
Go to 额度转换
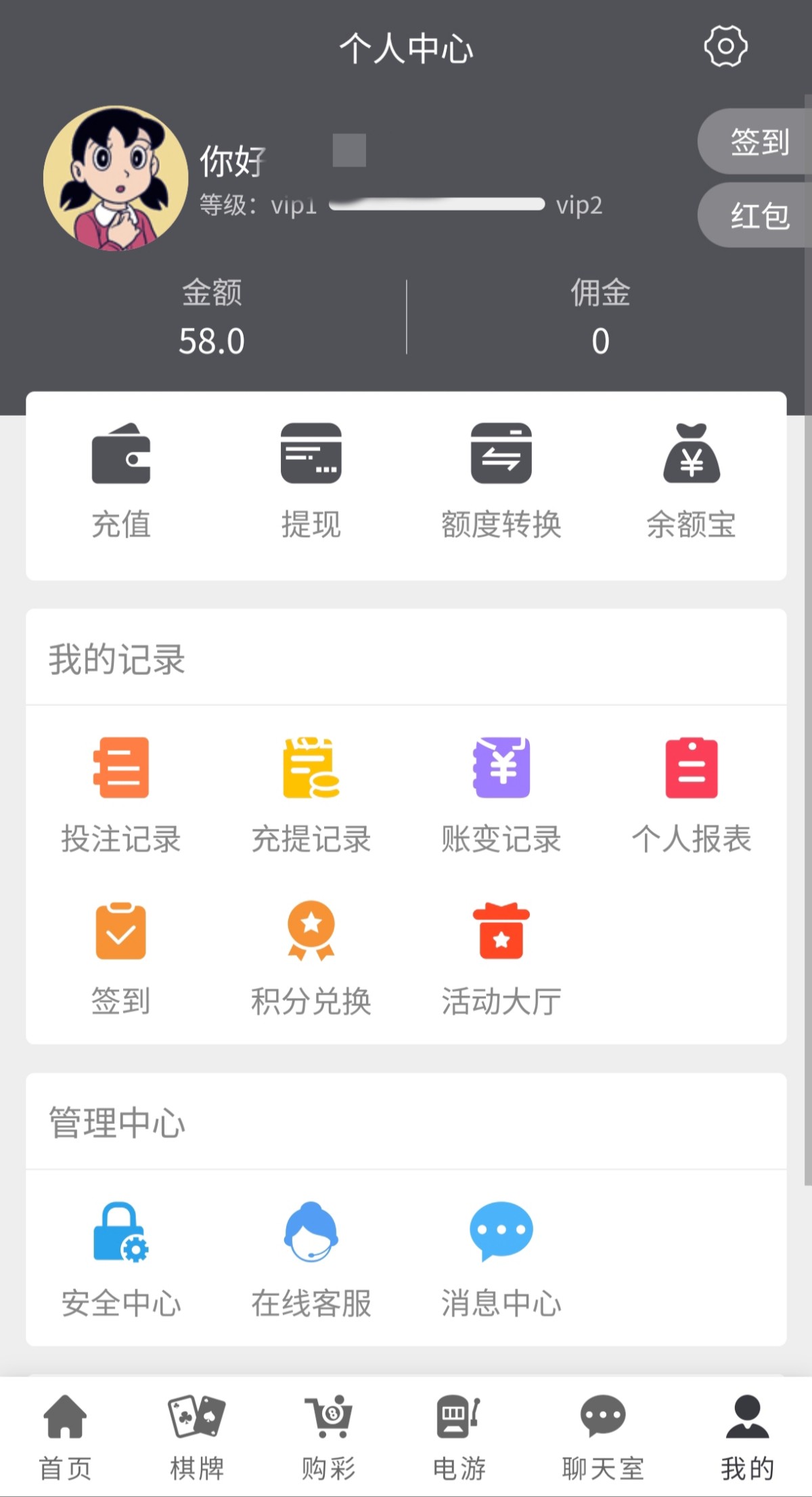pos(501,482)
